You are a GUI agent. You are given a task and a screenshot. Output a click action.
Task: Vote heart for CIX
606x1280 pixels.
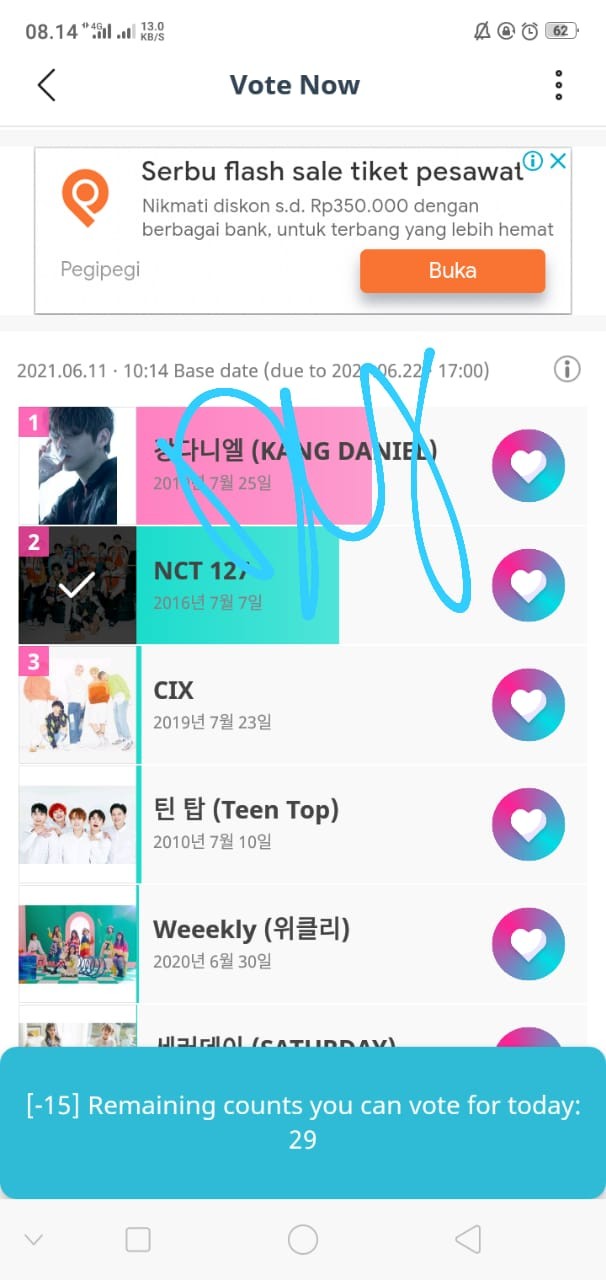point(528,705)
